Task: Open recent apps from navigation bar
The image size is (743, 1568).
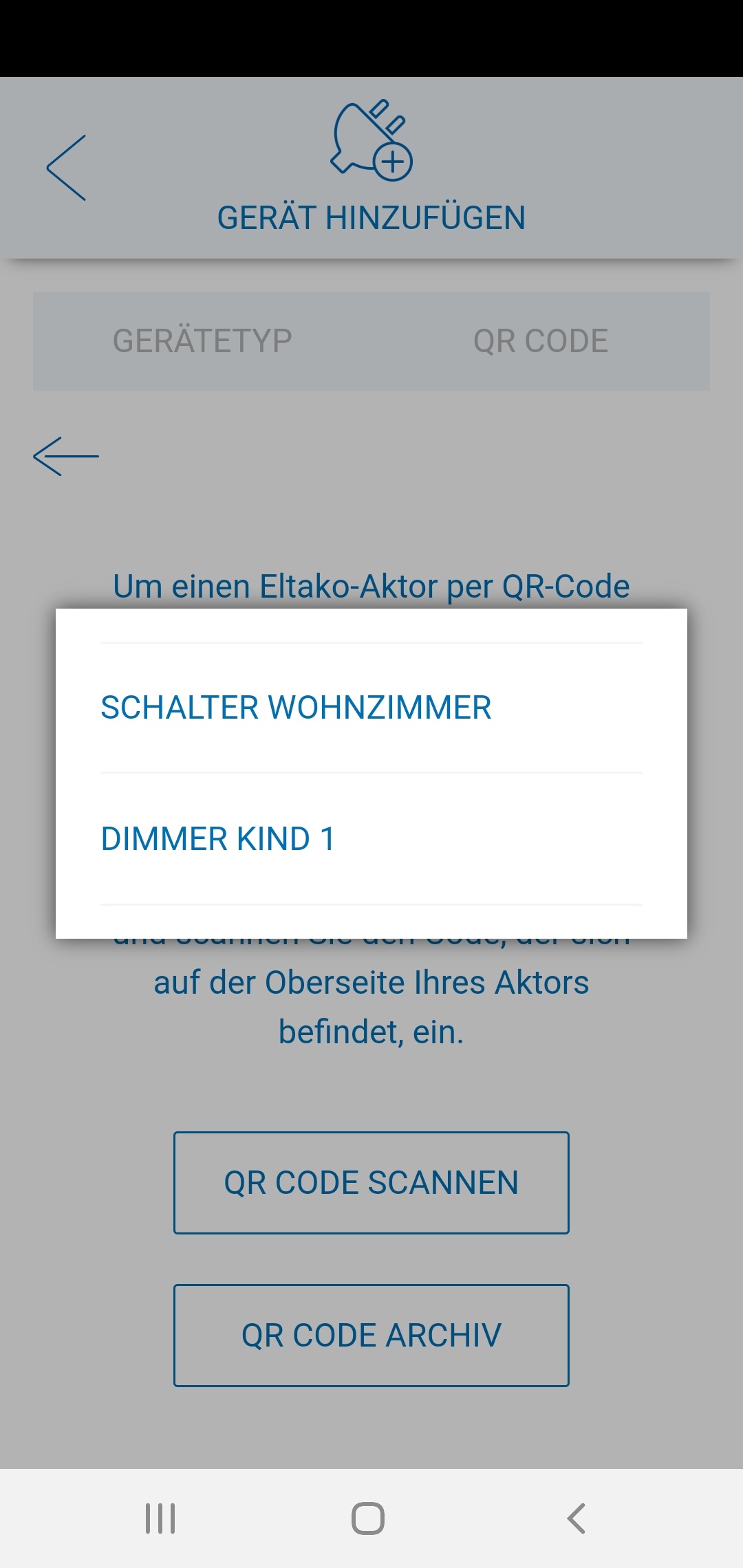Action: pos(160,1518)
